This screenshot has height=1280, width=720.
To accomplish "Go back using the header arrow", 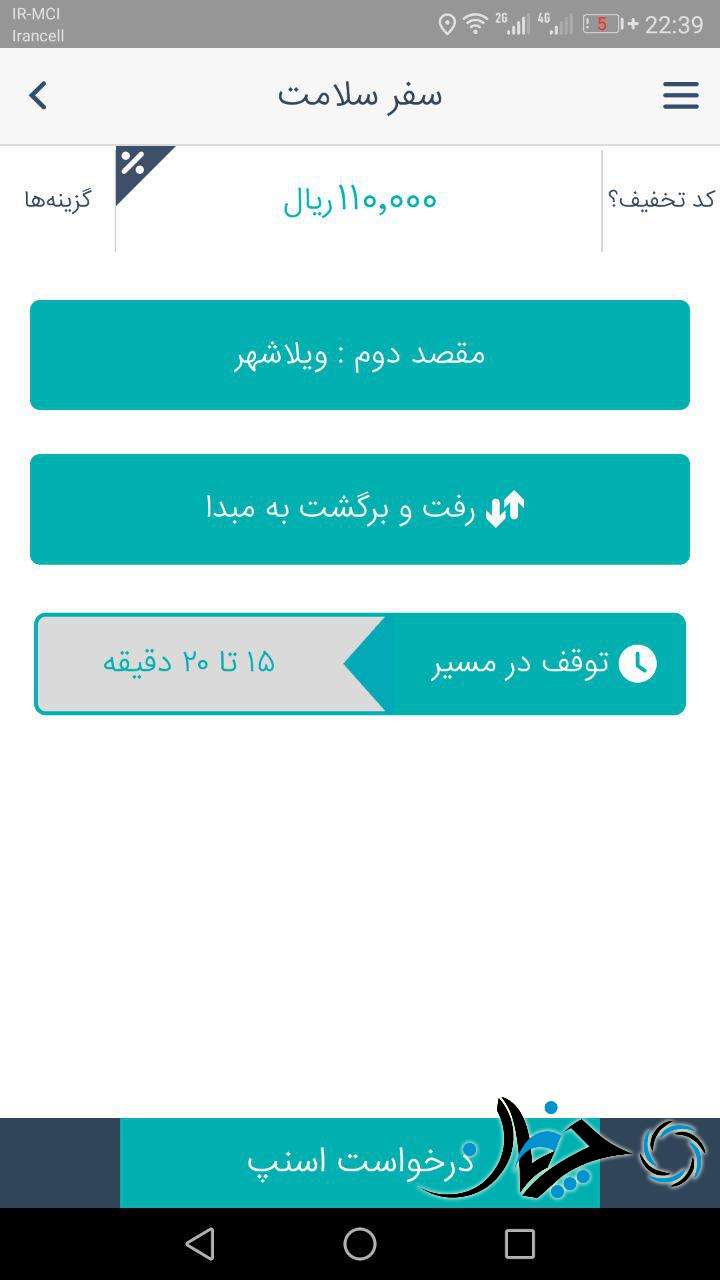I will pyautogui.click(x=38, y=96).
